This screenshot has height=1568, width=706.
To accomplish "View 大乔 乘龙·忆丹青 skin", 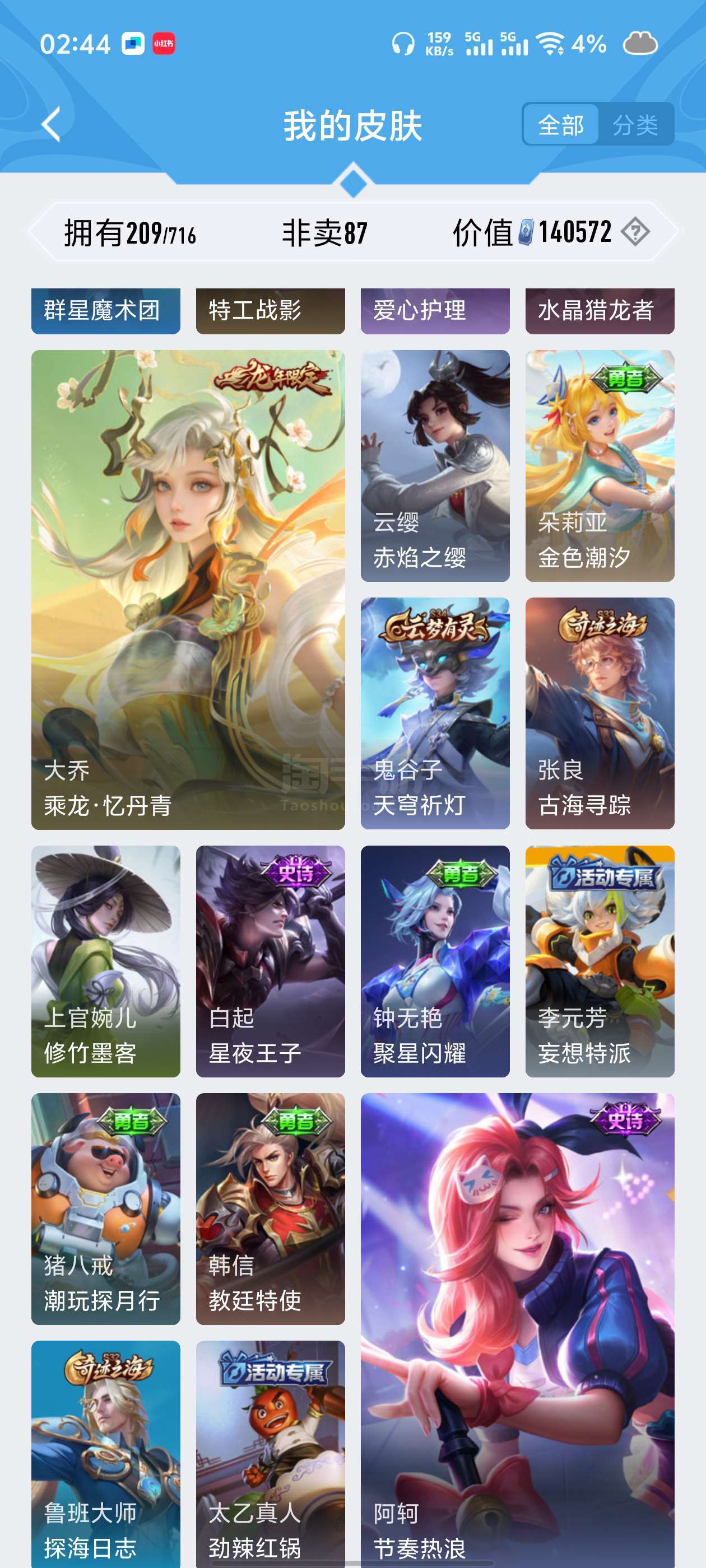I will (x=188, y=589).
